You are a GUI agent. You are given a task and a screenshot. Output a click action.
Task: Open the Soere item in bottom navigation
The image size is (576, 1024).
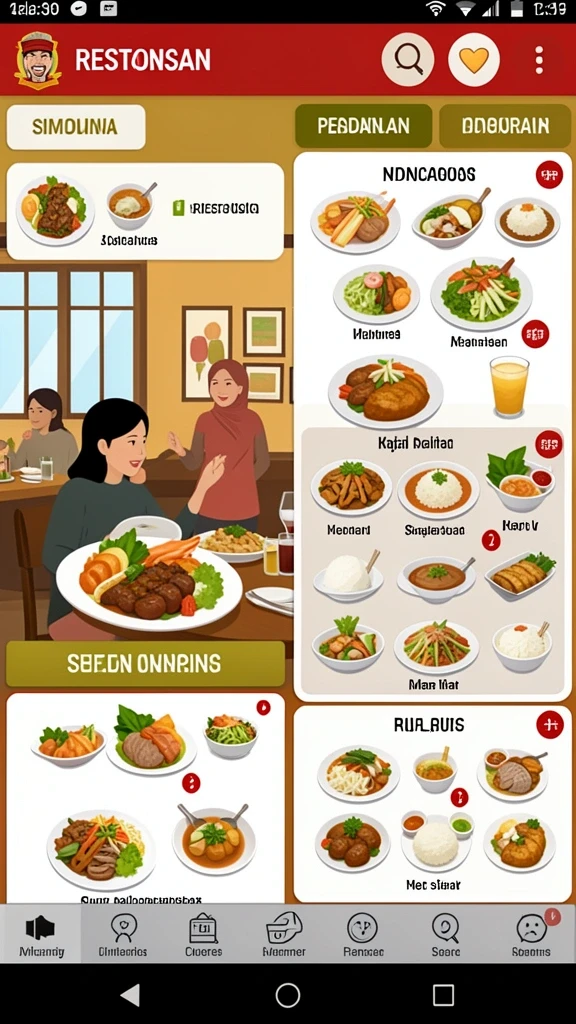[x=446, y=934]
